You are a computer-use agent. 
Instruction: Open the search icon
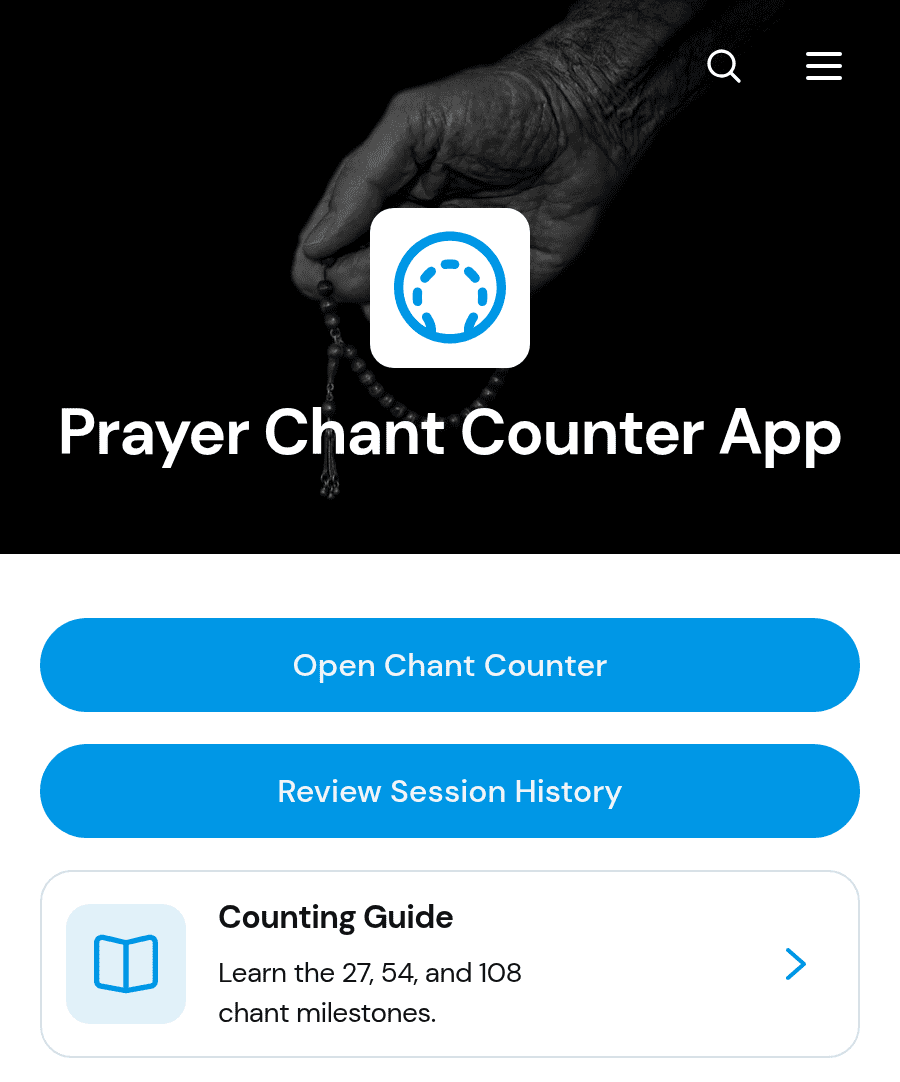(x=723, y=66)
